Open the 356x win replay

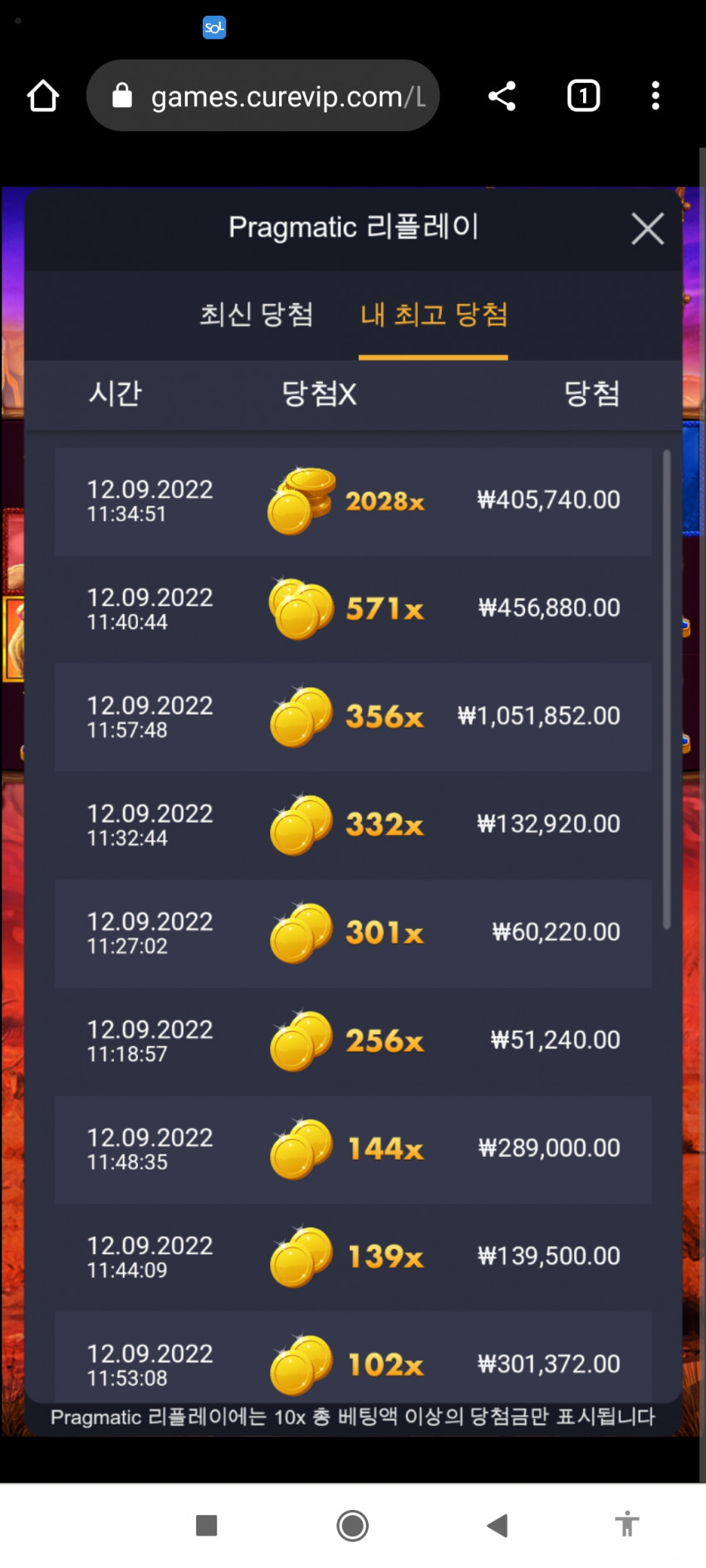[353, 717]
